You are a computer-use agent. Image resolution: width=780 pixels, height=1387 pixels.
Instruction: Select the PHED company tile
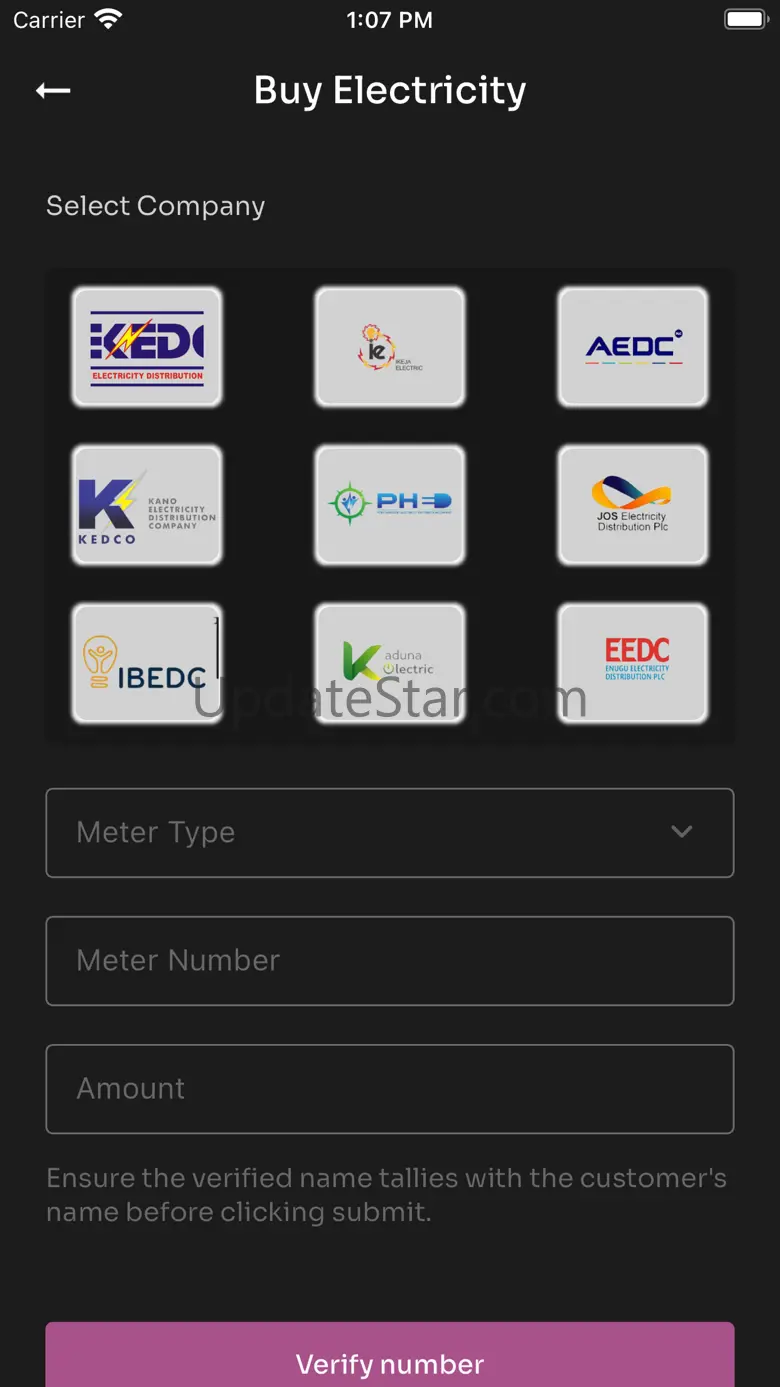390,505
